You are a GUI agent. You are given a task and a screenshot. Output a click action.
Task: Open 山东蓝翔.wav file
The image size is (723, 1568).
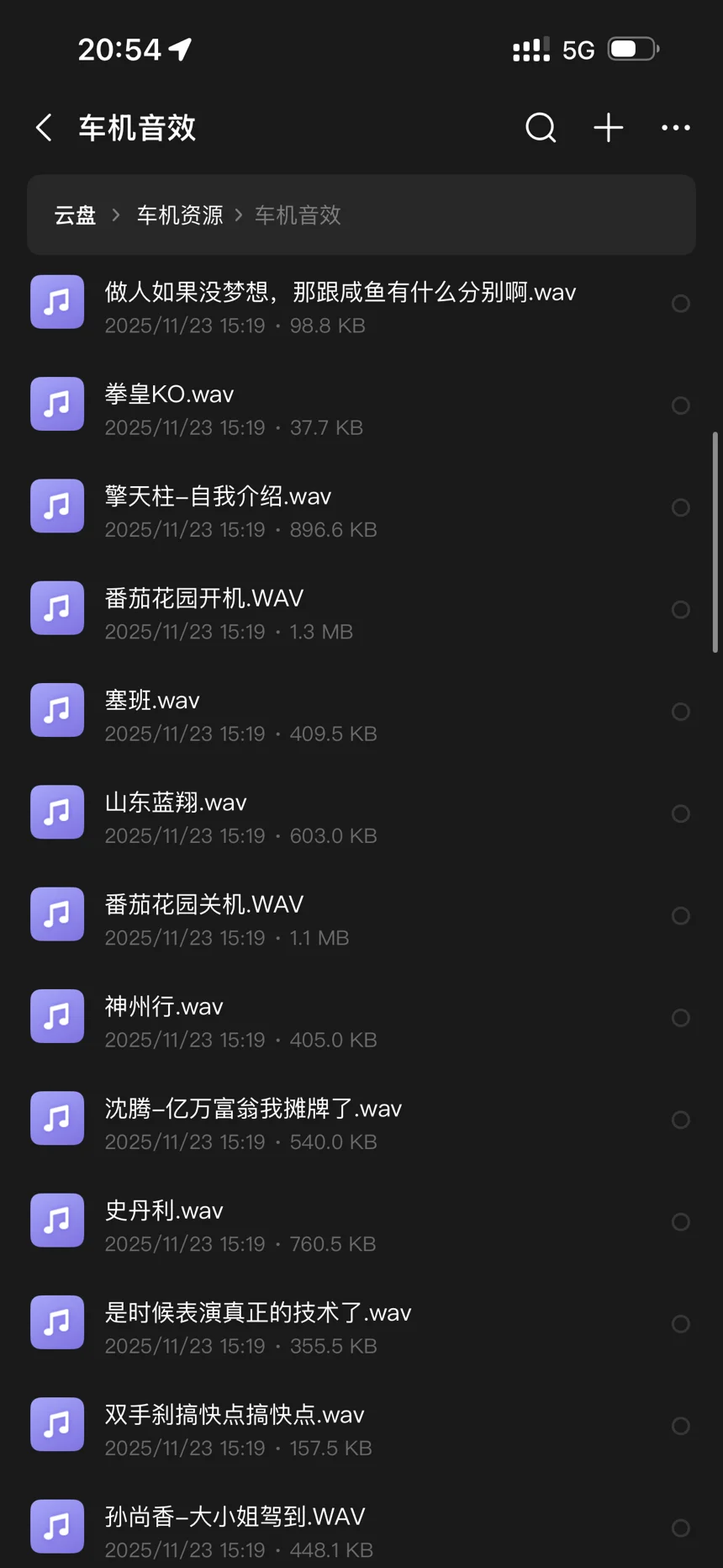[361, 813]
